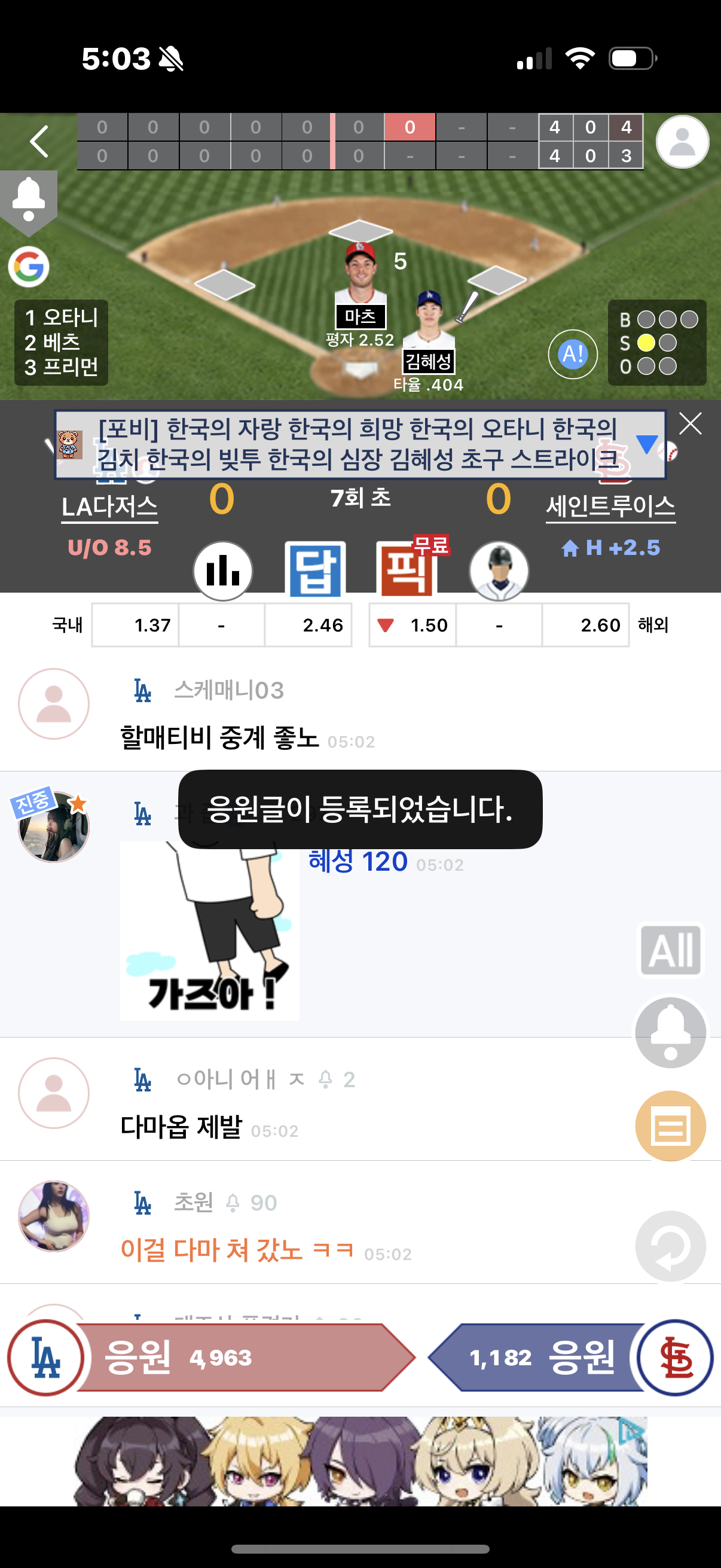The width and height of the screenshot is (721, 1568).
Task: Open 초원's profile picture
Action: pos(54,1216)
